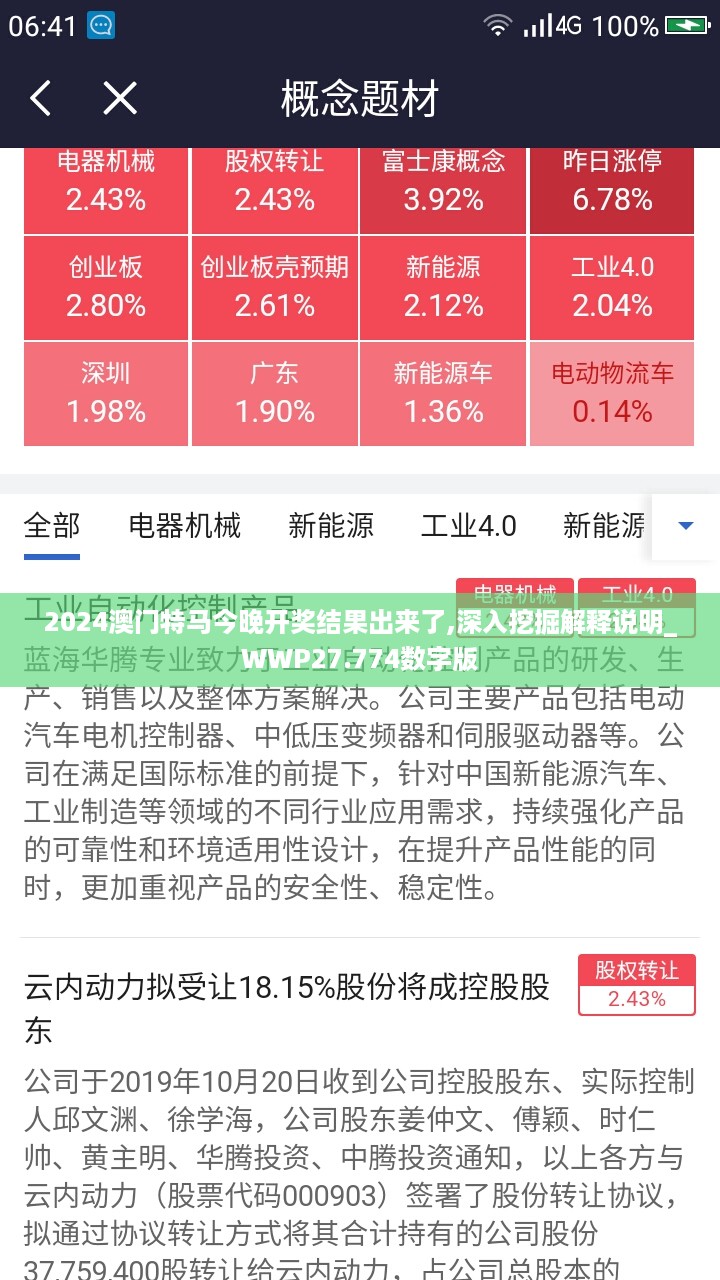
Task: Open the 工业4.0 2.04% heat map tile
Action: click(612, 287)
